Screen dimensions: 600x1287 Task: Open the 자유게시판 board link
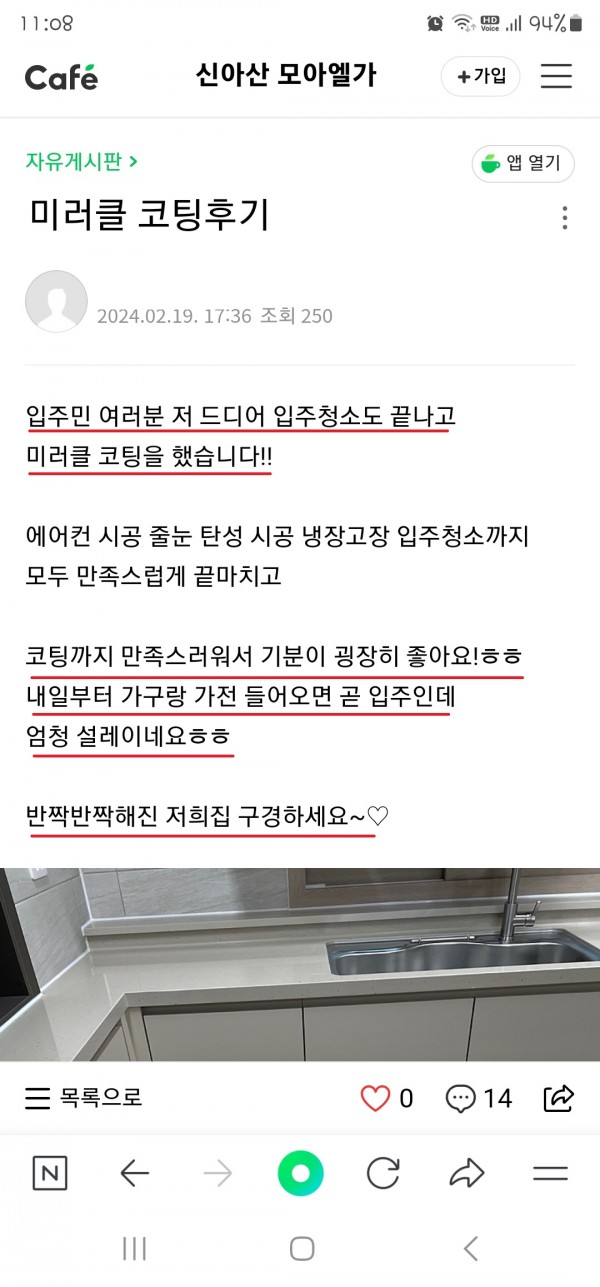click(x=82, y=161)
